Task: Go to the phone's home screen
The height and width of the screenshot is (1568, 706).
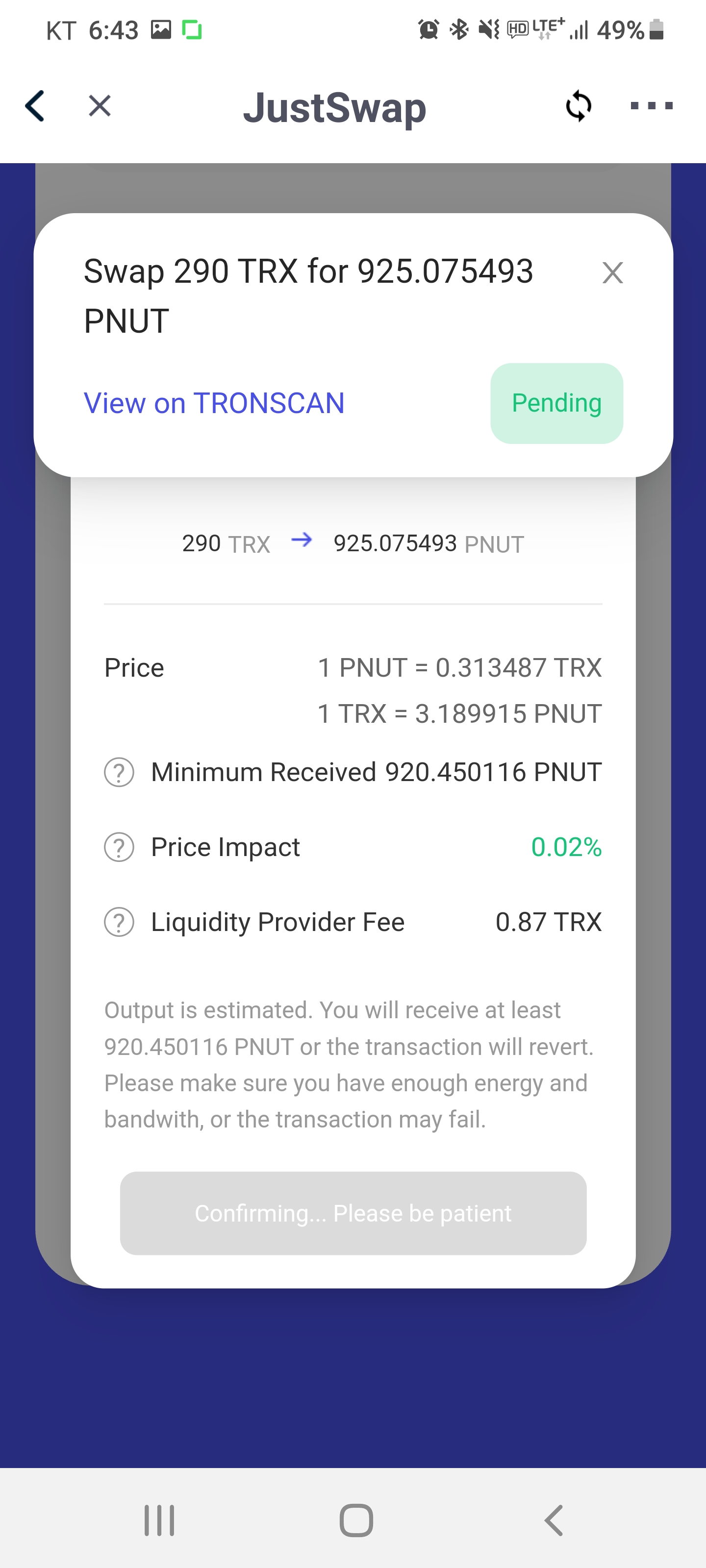Action: [356, 1520]
